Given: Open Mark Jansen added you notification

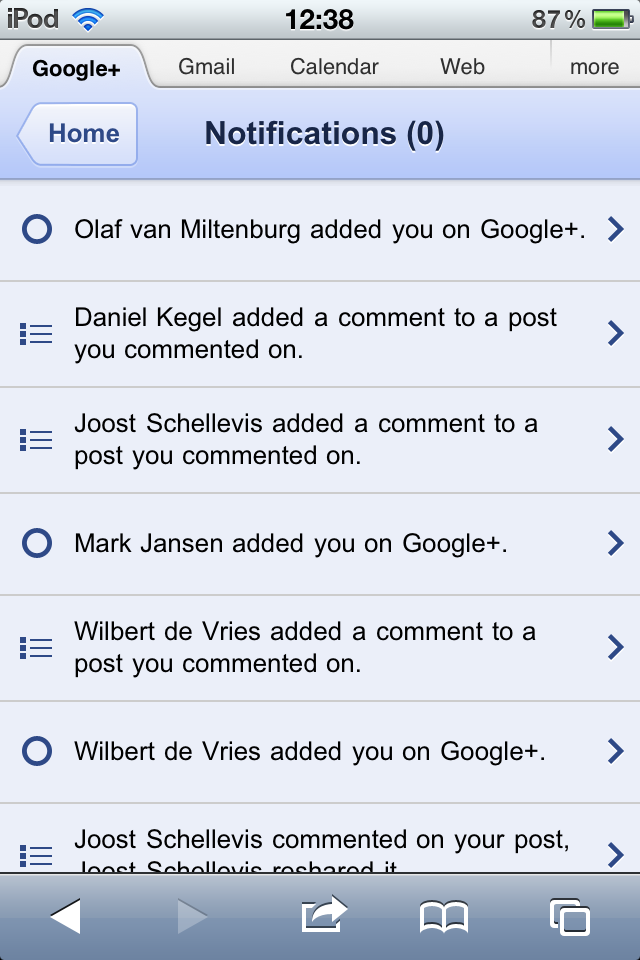Looking at the screenshot, I should click(x=320, y=544).
